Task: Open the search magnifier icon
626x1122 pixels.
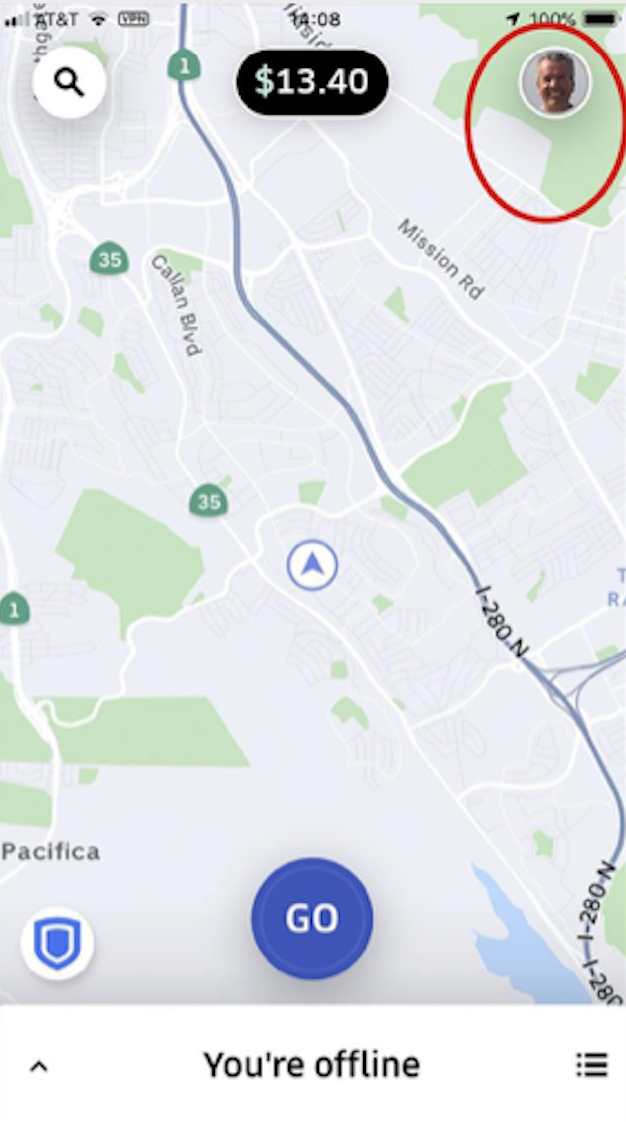Action: pos(69,82)
